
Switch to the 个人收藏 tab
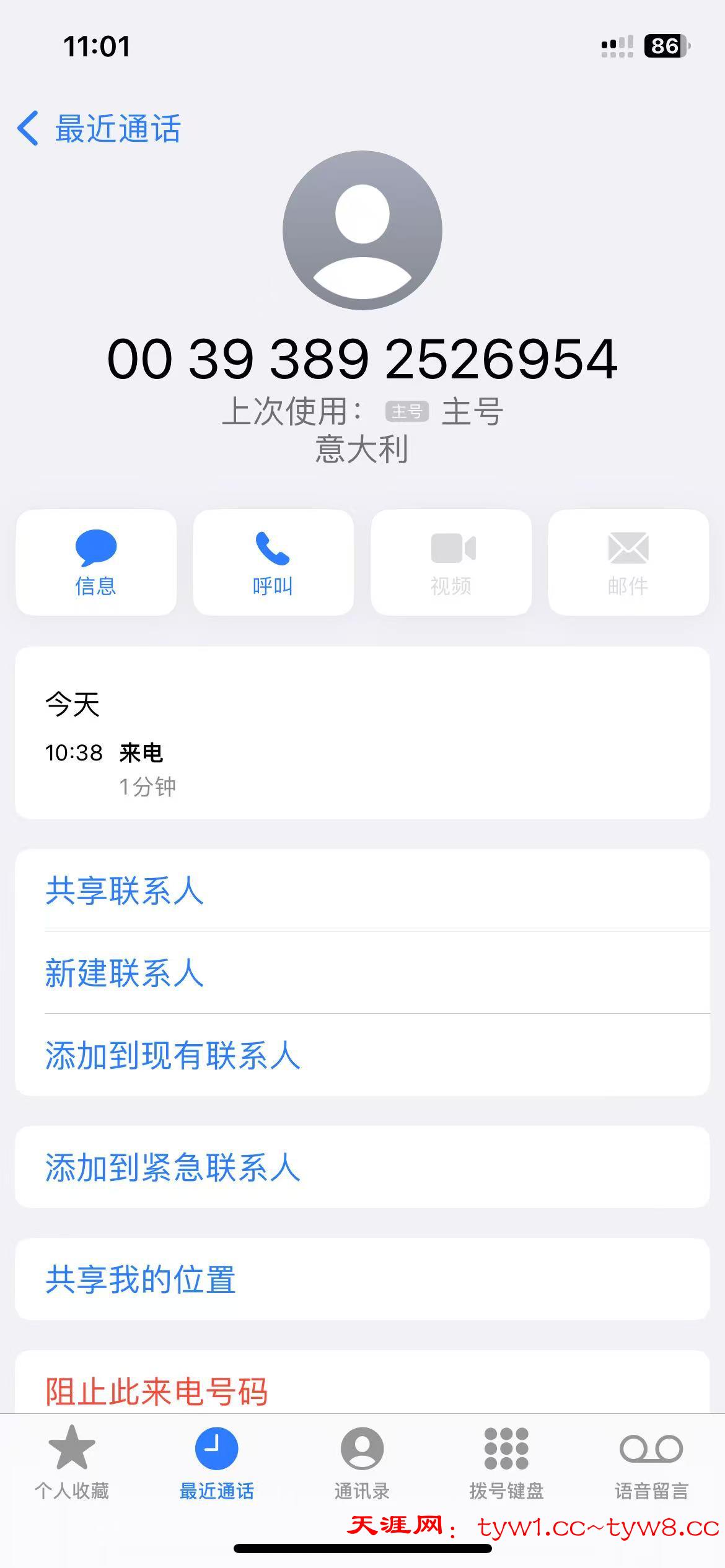point(72,1461)
